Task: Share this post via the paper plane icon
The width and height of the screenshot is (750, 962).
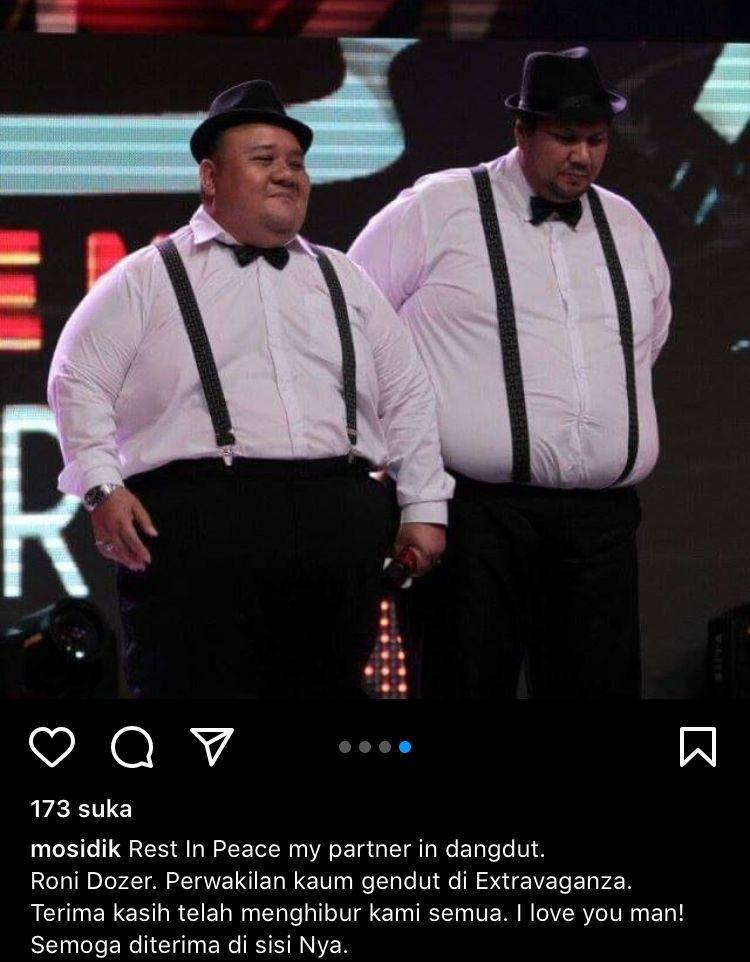Action: coord(212,746)
